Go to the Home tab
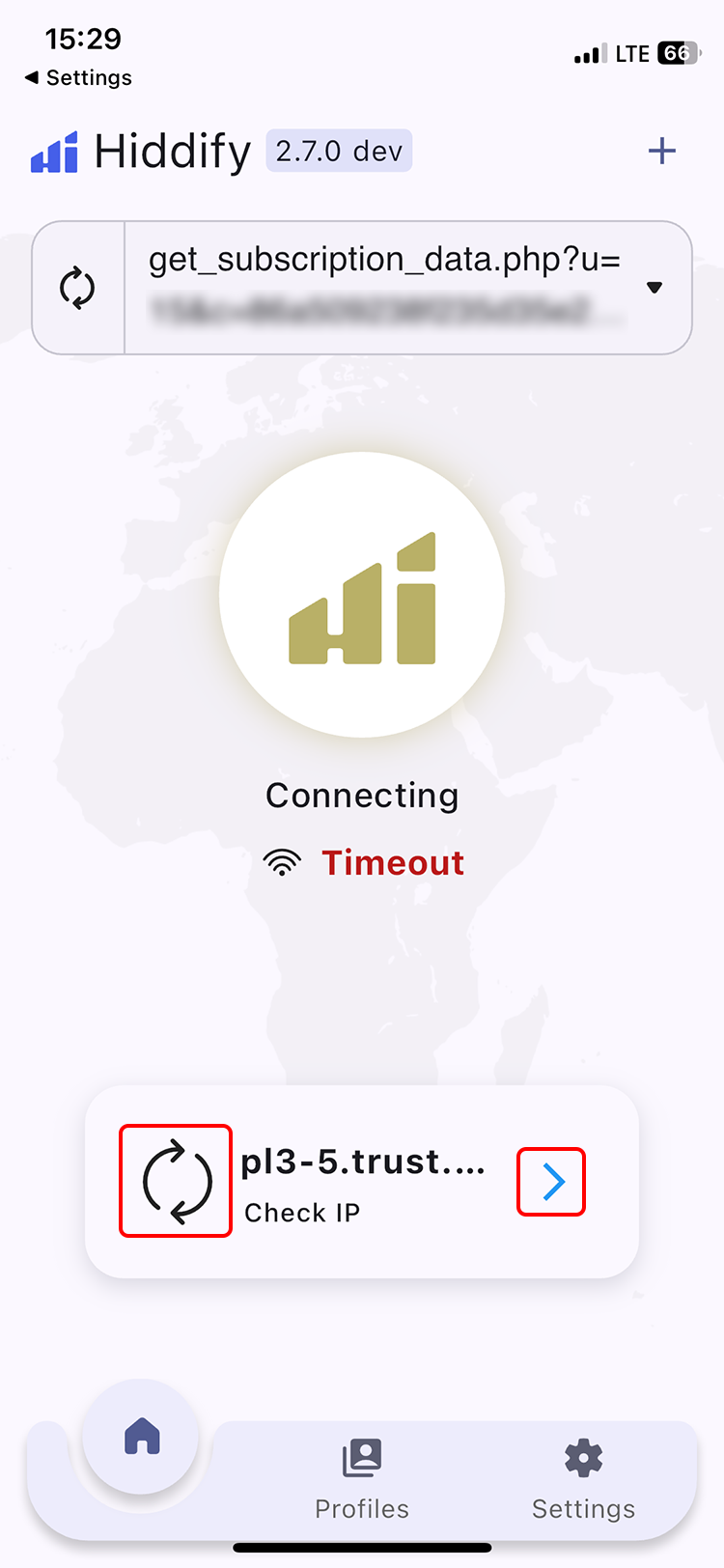The height and width of the screenshot is (1568, 724). tap(142, 1437)
